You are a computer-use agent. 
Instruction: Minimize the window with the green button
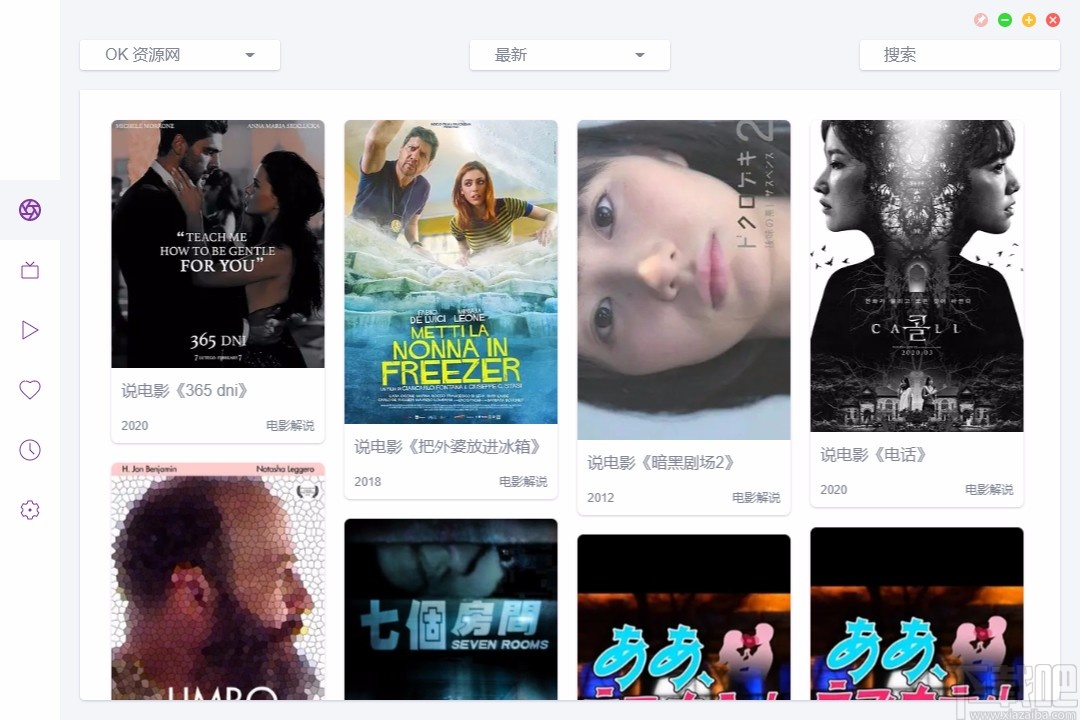tap(1005, 20)
